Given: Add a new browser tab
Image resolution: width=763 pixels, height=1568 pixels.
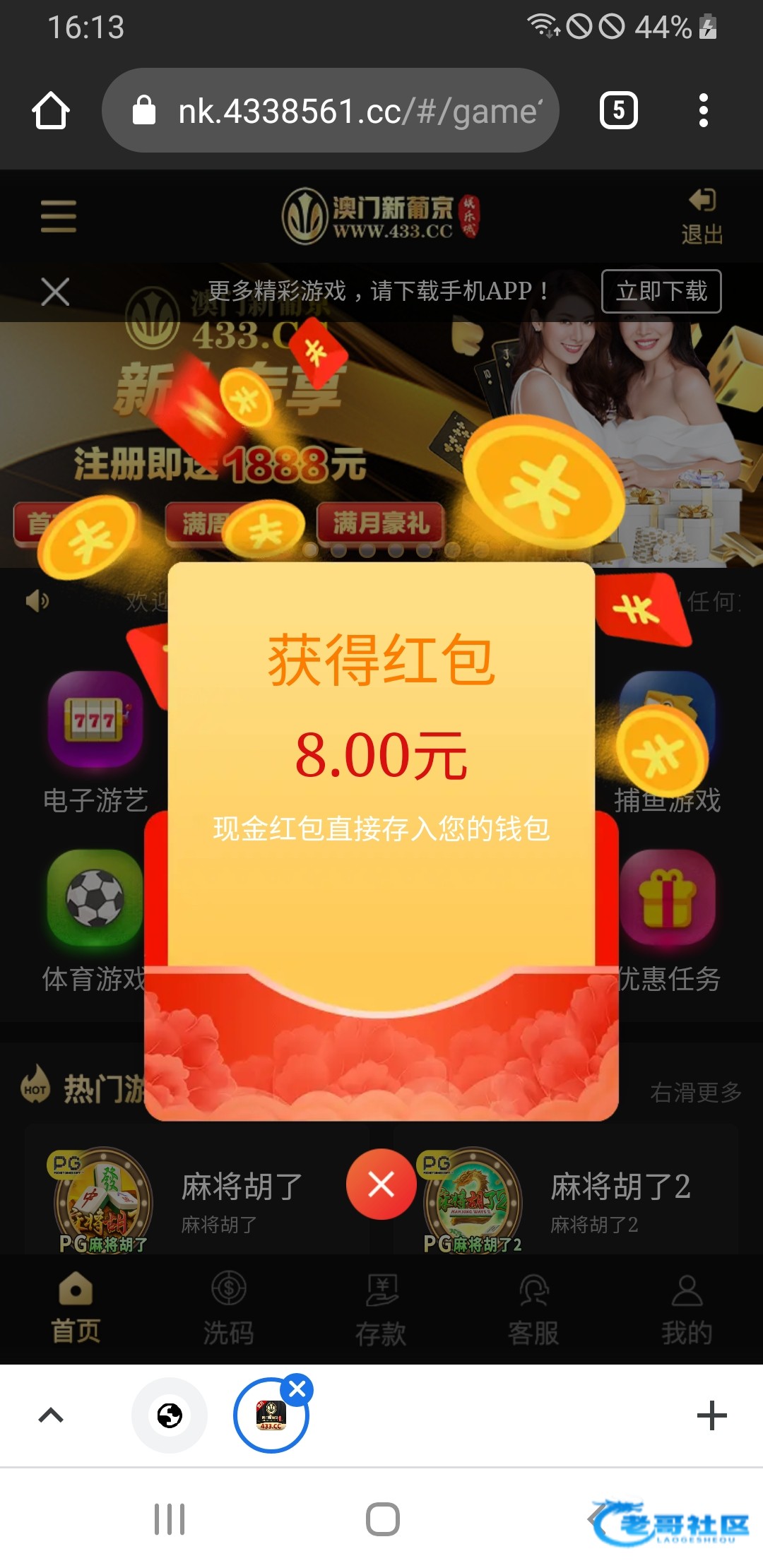Looking at the screenshot, I should click(x=711, y=1415).
